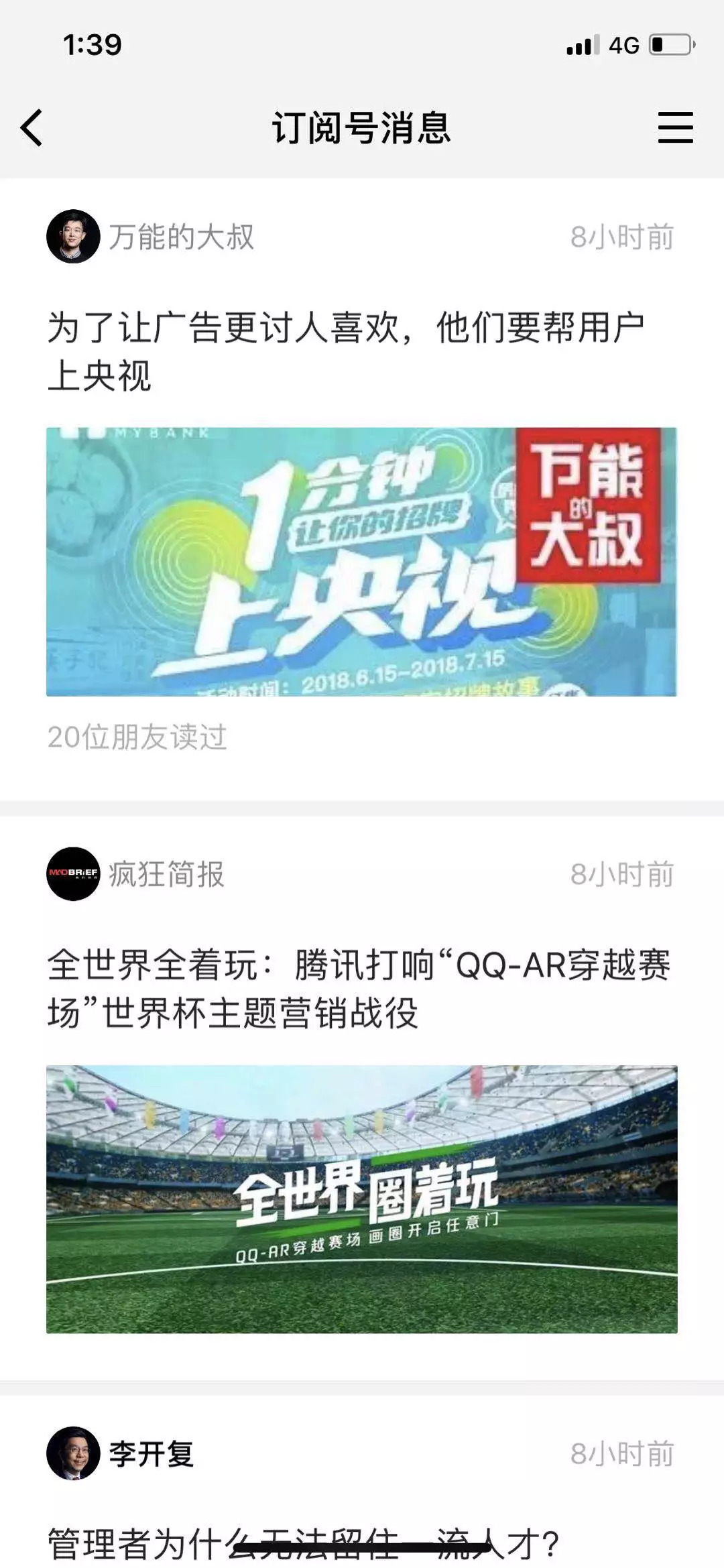Tap the 全世界圈着玩 stadium cover image
The image size is (724, 1568).
click(361, 1199)
